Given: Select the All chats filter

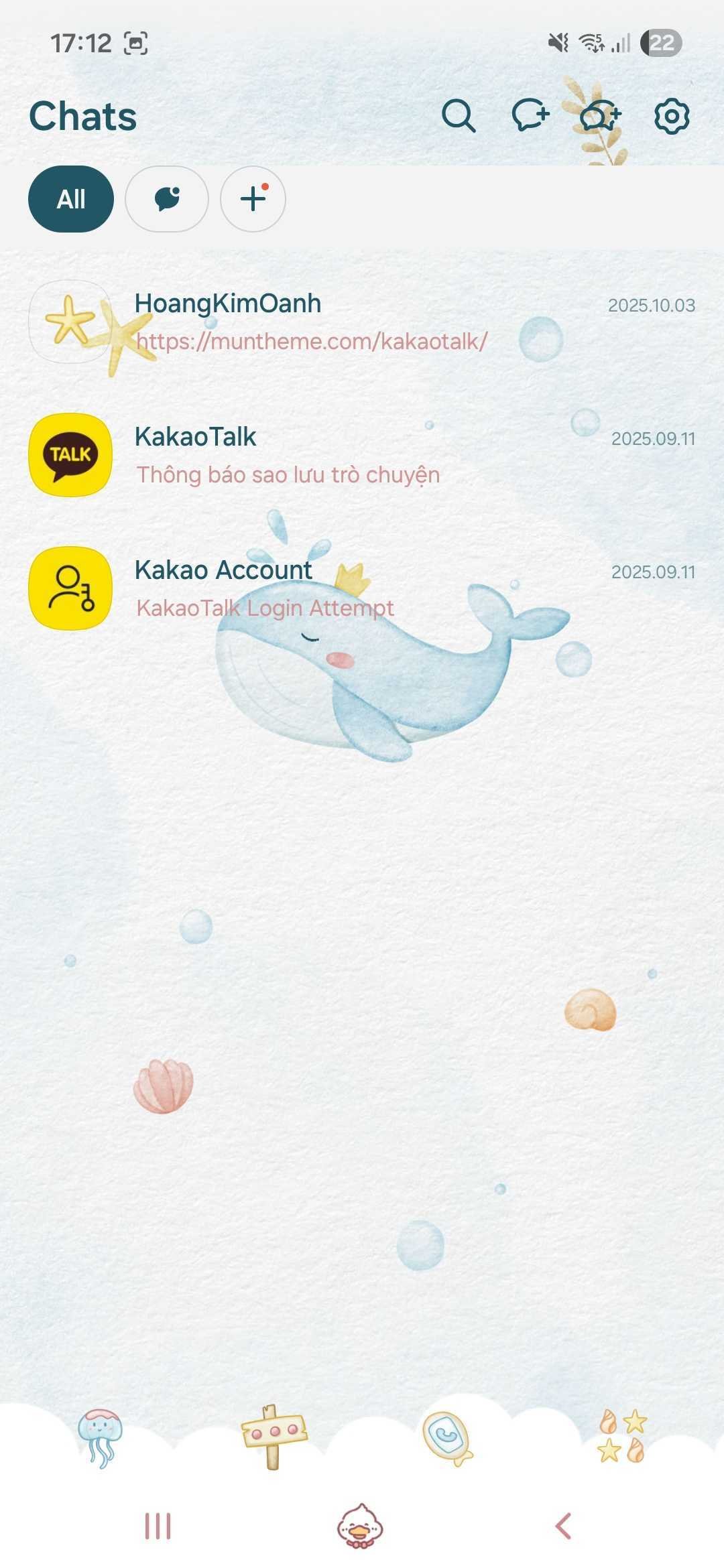Looking at the screenshot, I should [71, 199].
